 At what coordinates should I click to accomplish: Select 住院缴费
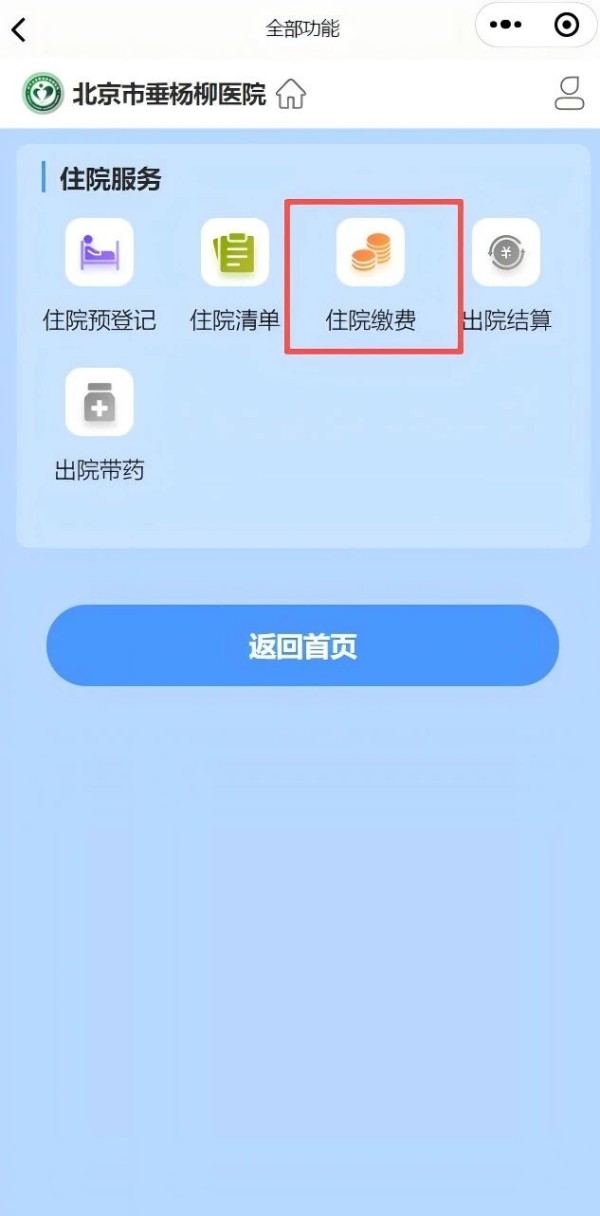point(371,275)
